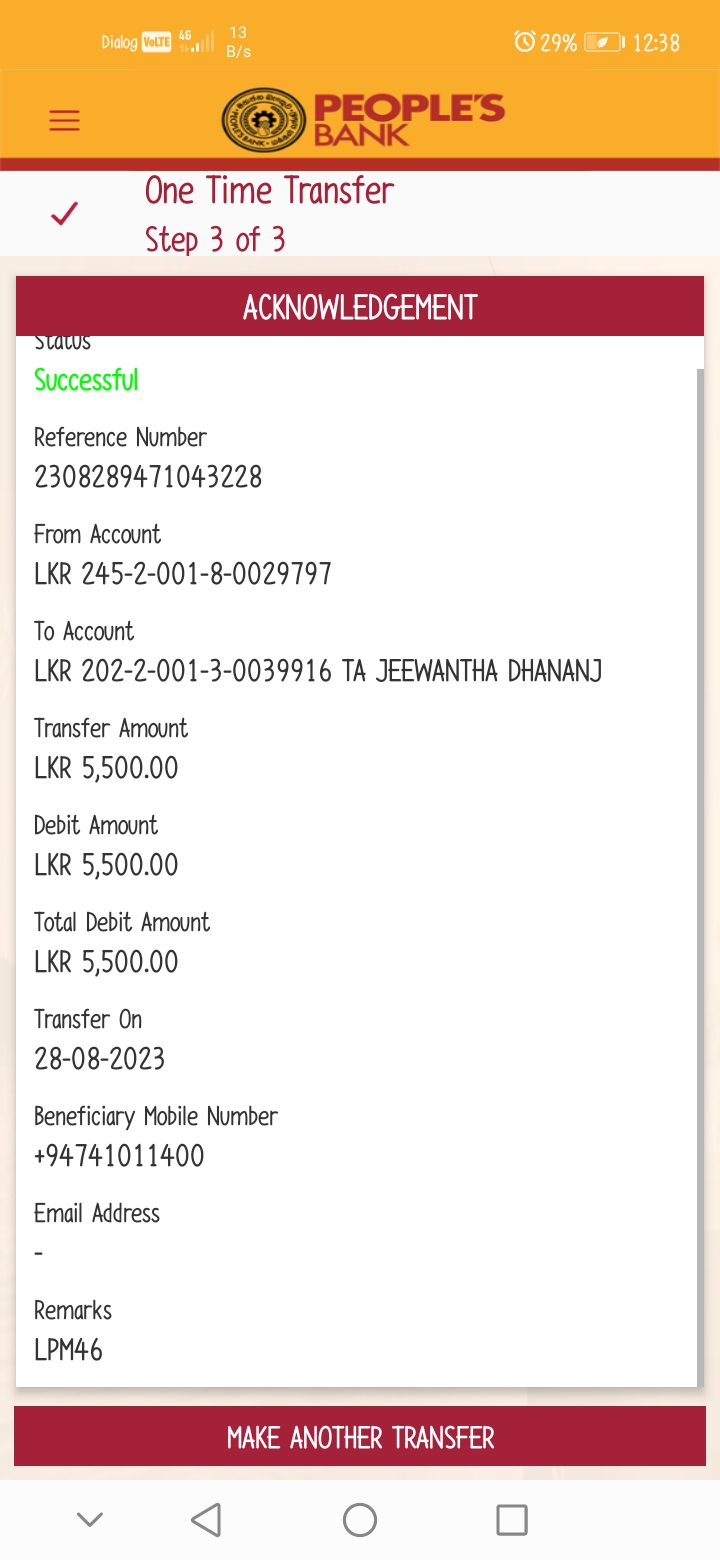This screenshot has width=720, height=1560.
Task: Open the recent apps view
Action: pyautogui.click(x=511, y=1520)
